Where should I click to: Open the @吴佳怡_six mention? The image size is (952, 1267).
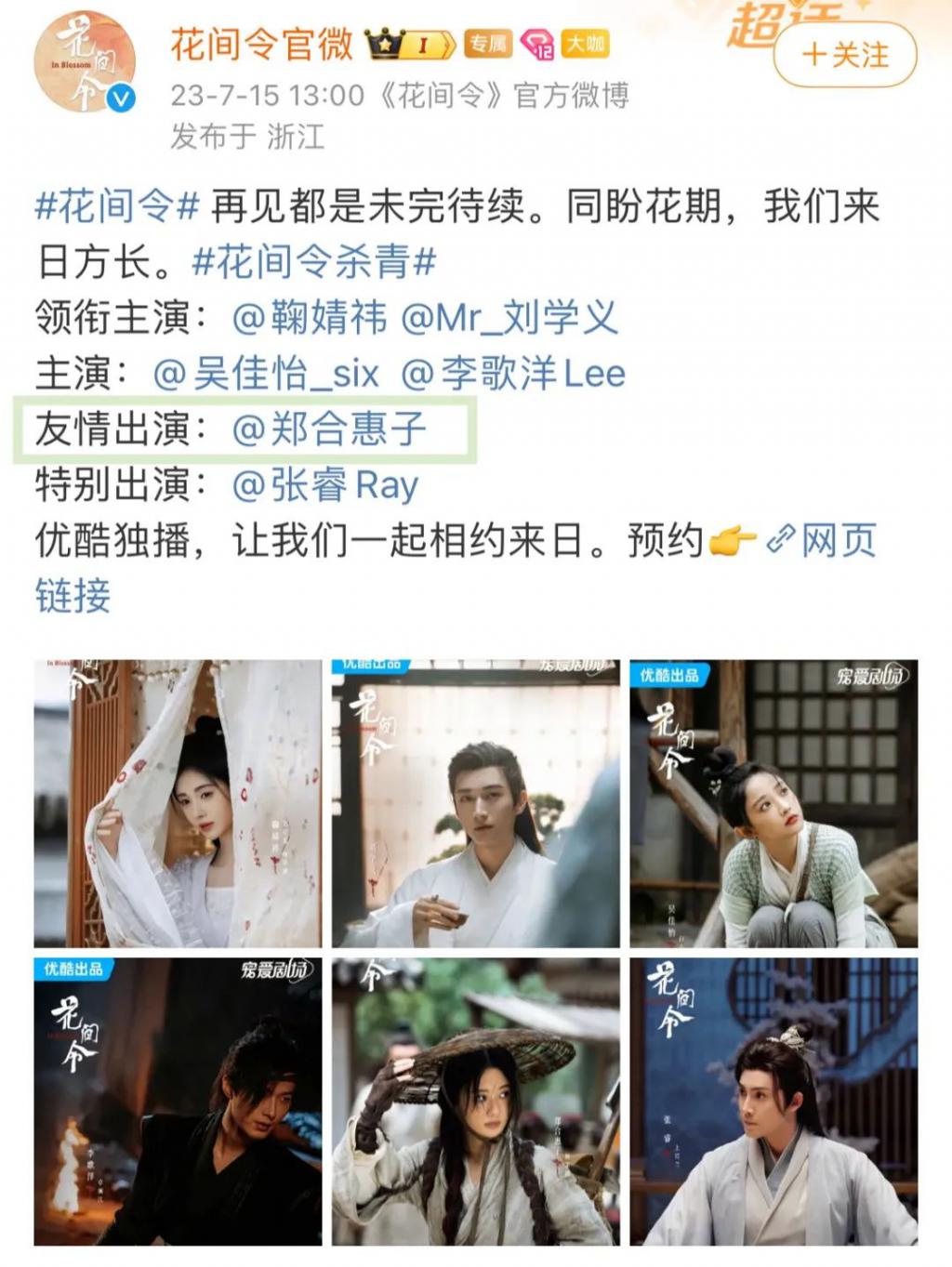[266, 374]
